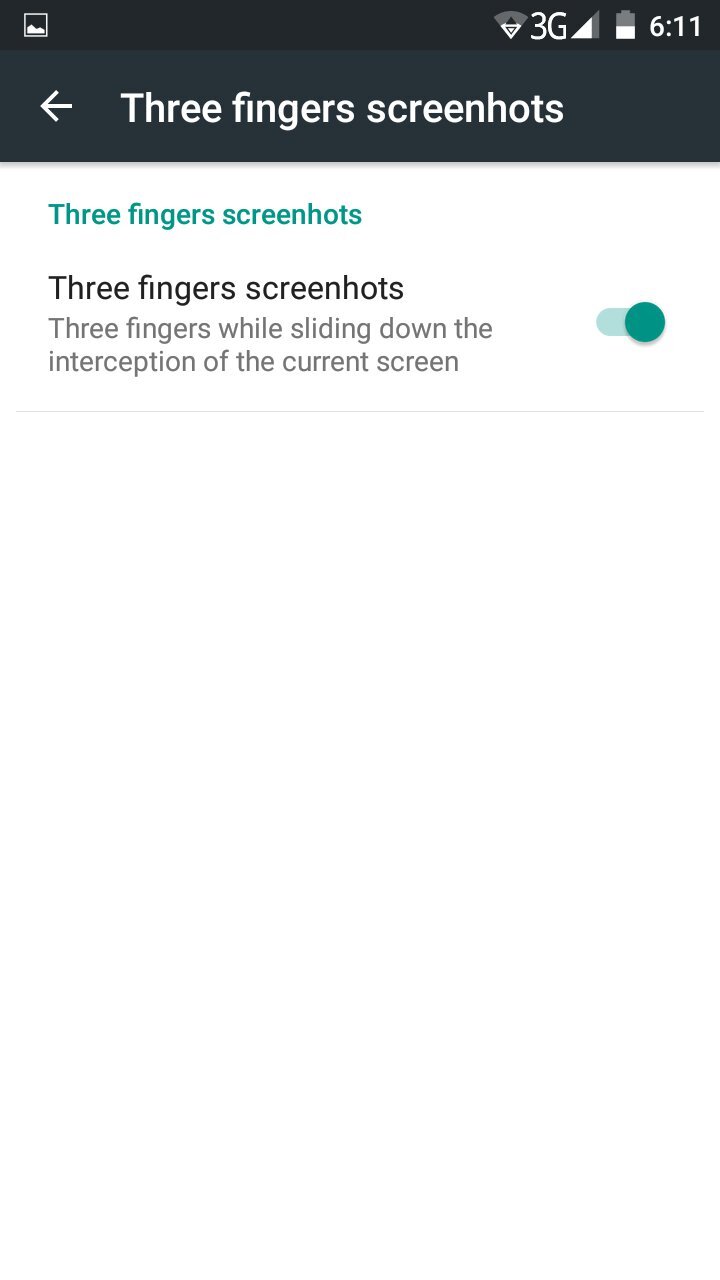Disable the Three fingers screenhots switch
Viewport: 720px width, 1280px height.
631,323
